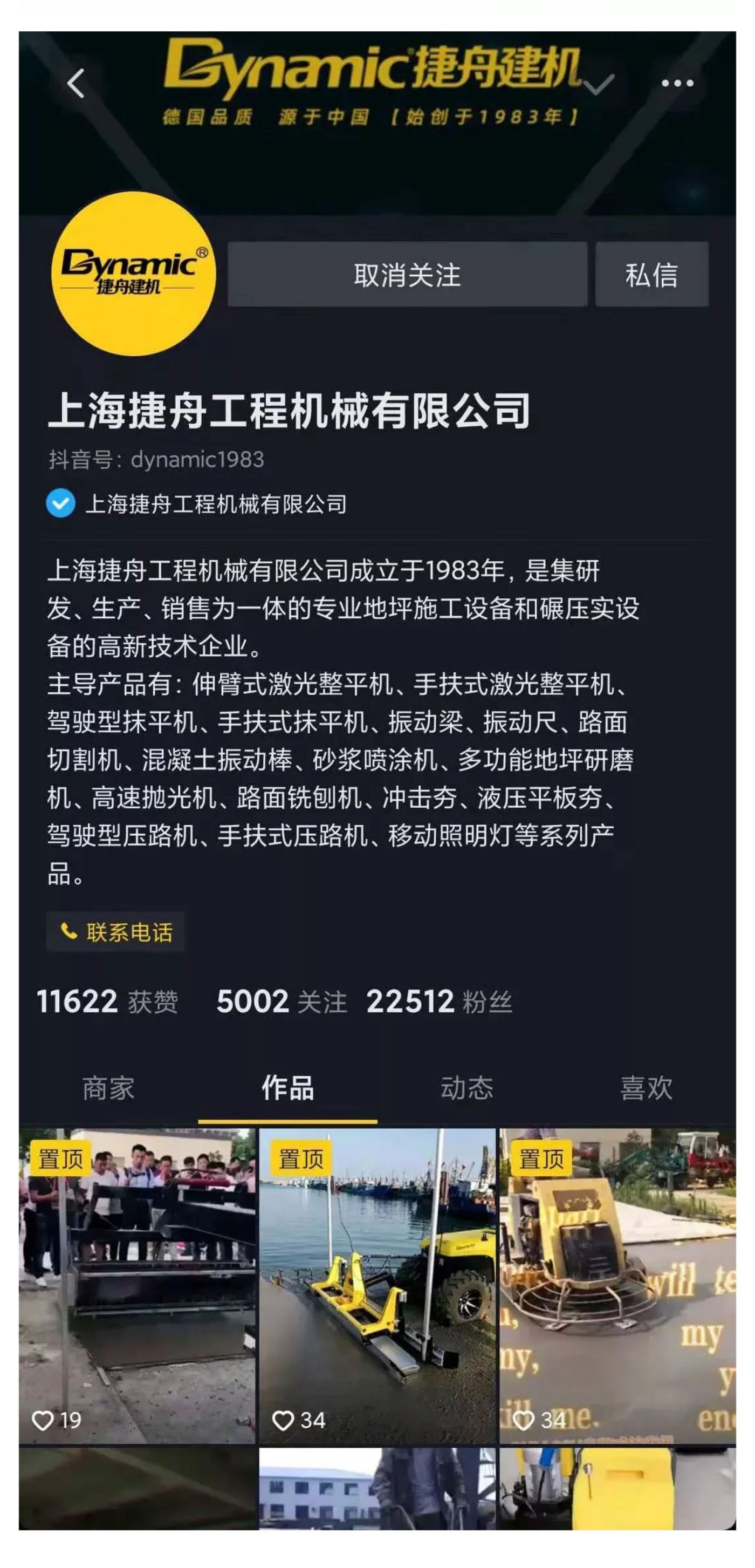755x1568 pixels.
Task: Open the 喜欢 tab
Action: coord(646,1088)
